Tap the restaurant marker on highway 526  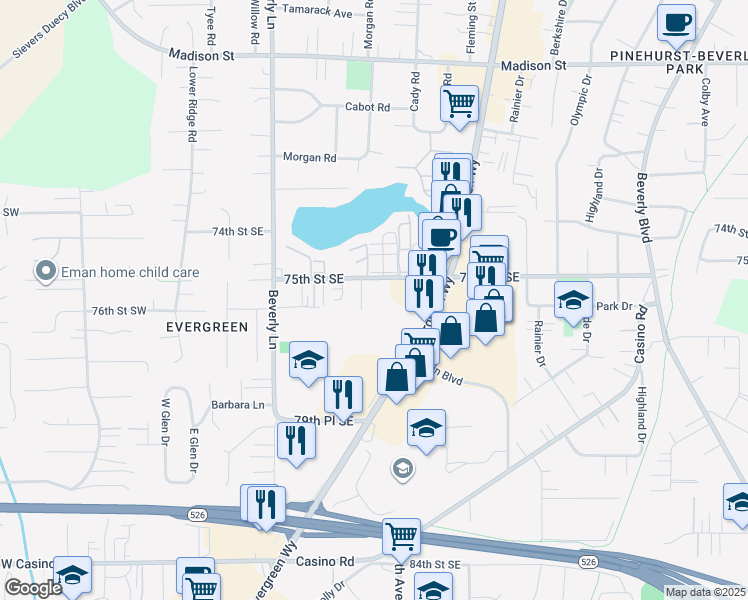[264, 503]
